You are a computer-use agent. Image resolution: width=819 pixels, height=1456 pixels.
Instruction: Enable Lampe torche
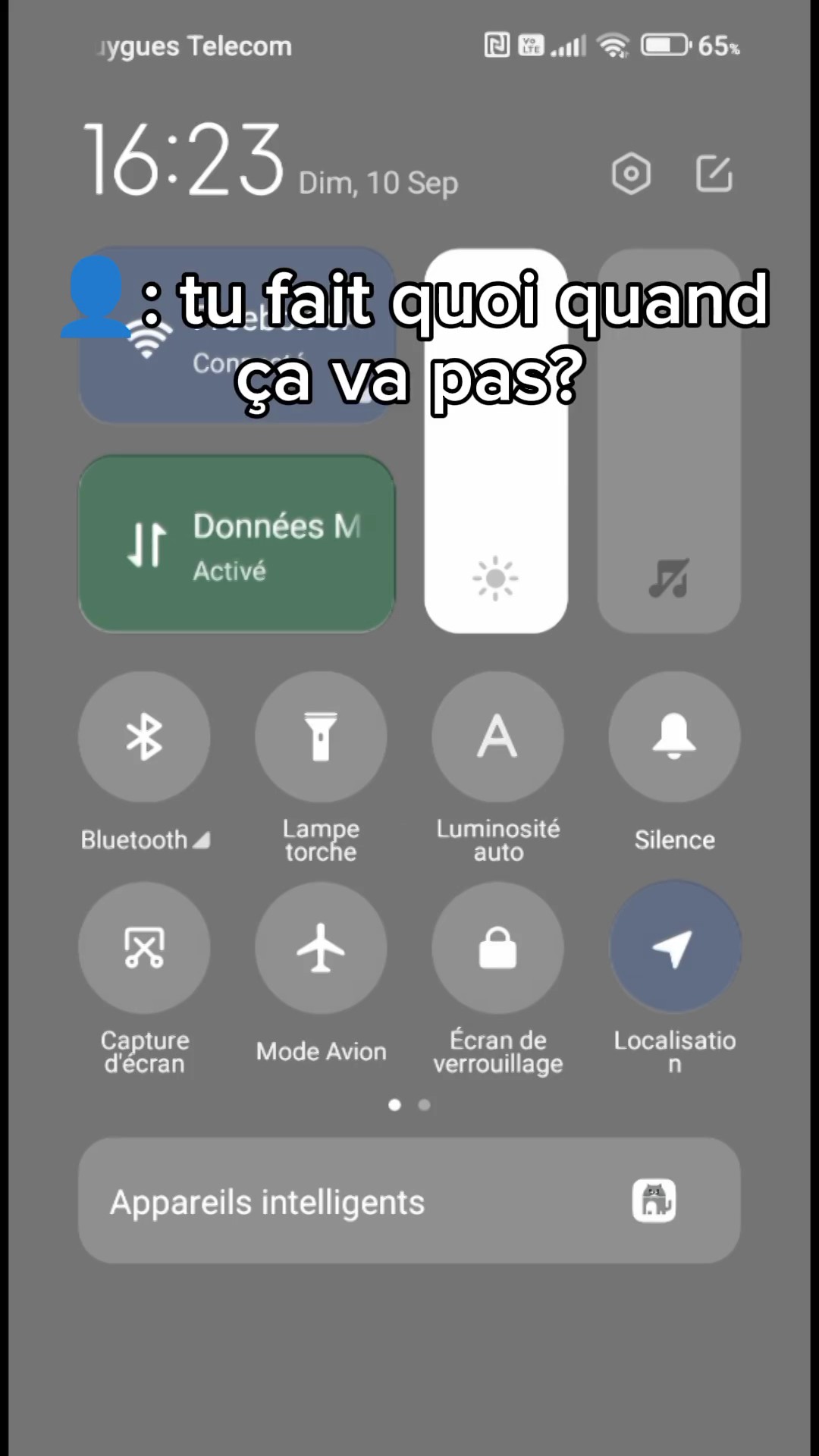(321, 737)
